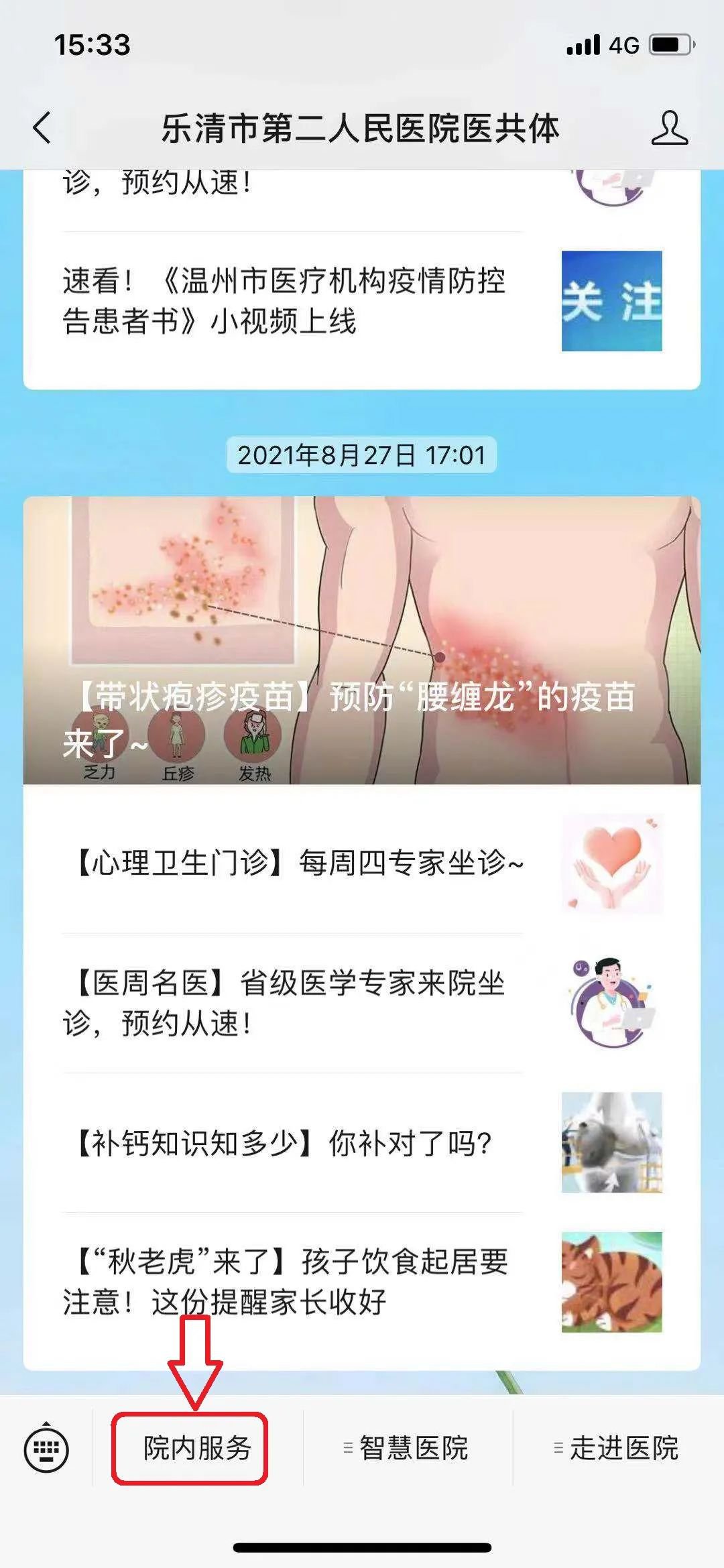Open the 带状疱疹疫苗 featured article

[362, 640]
